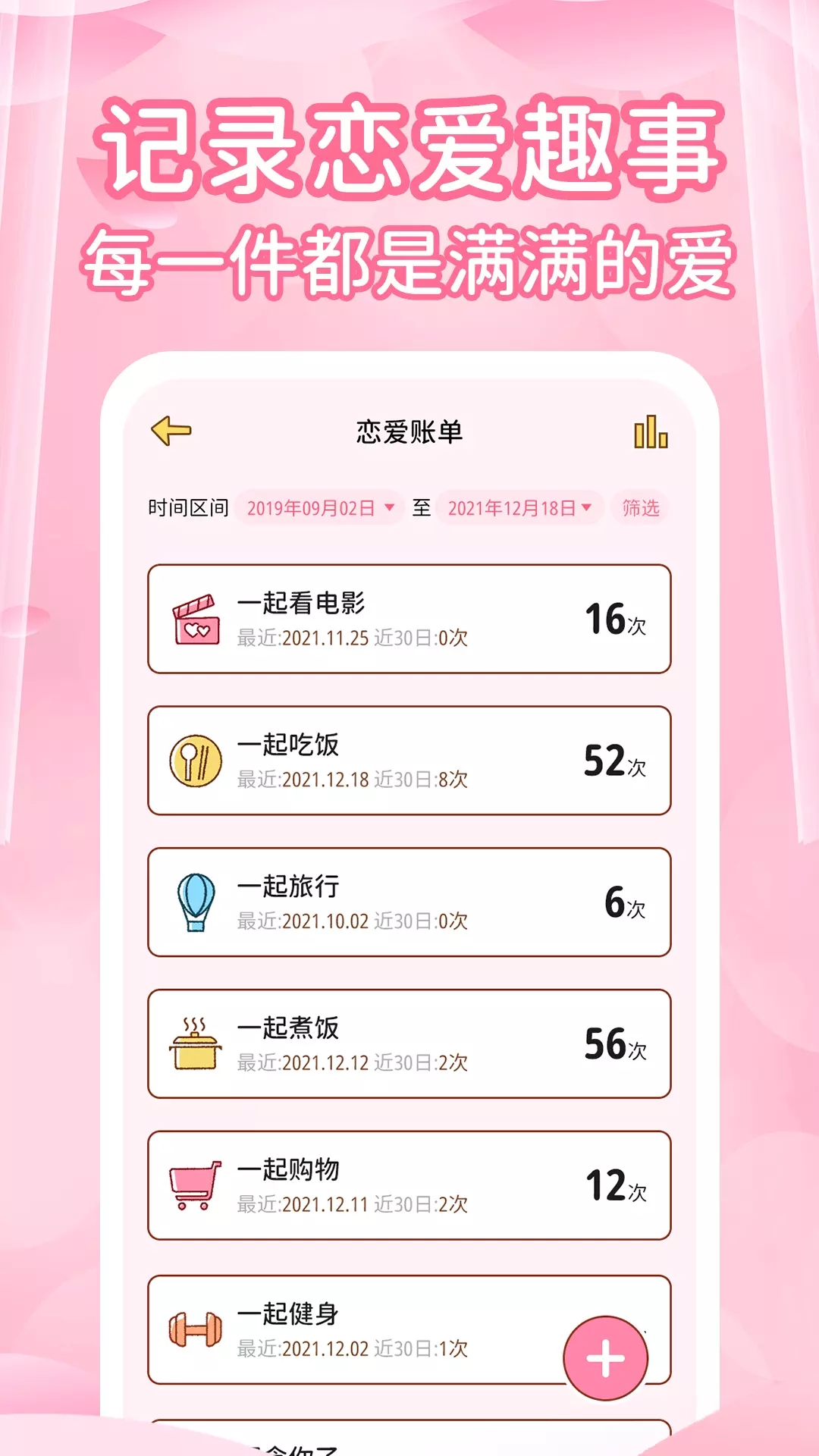Expand the start date picker arrow
The image size is (819, 1456).
pyautogui.click(x=388, y=509)
